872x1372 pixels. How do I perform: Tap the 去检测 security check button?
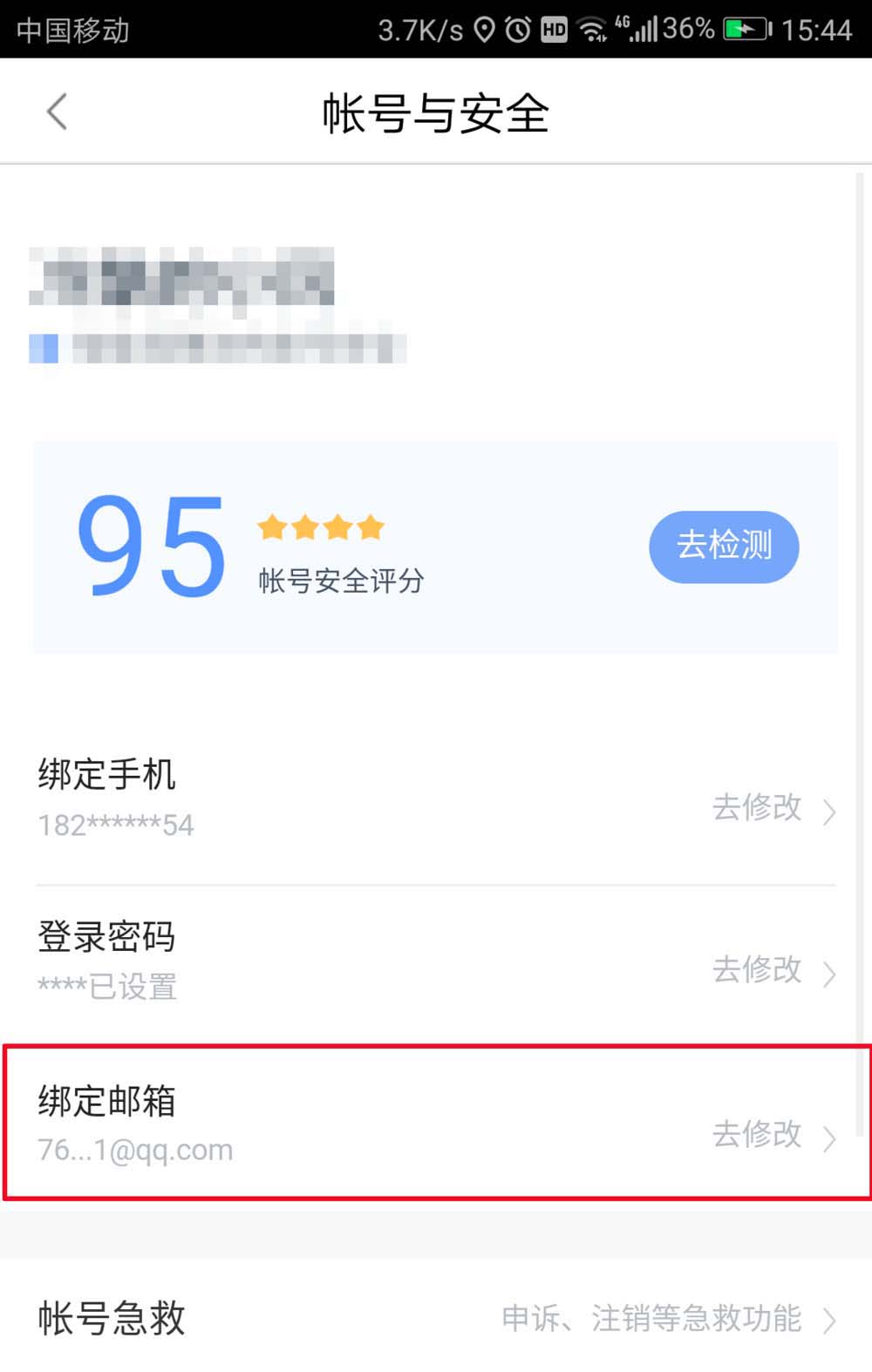pos(724,547)
